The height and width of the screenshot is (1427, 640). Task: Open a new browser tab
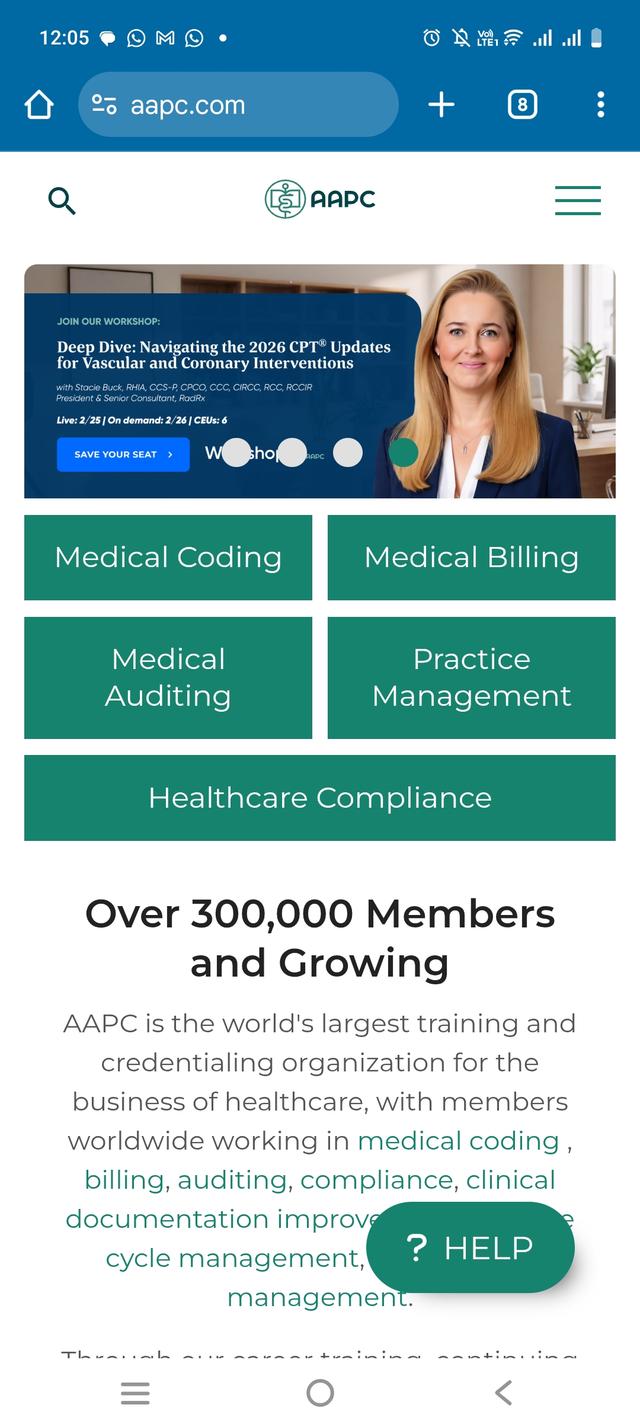point(441,105)
